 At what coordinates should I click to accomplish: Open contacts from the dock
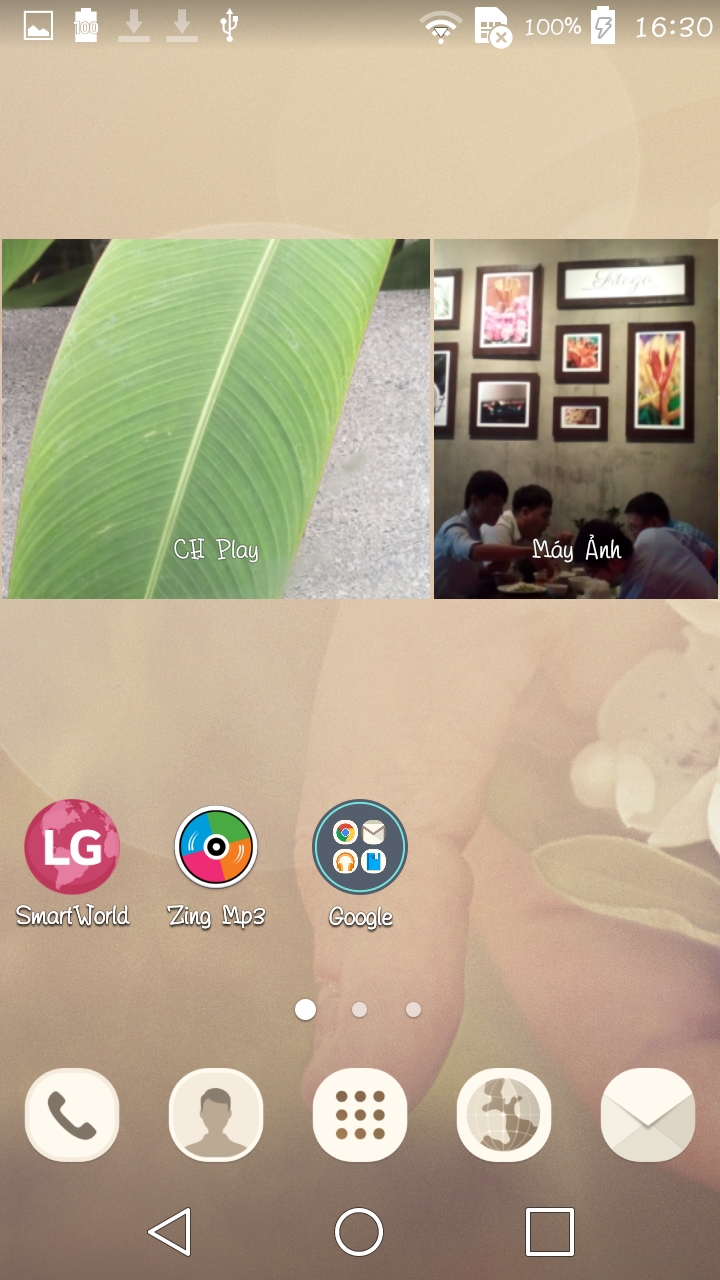tap(216, 1115)
